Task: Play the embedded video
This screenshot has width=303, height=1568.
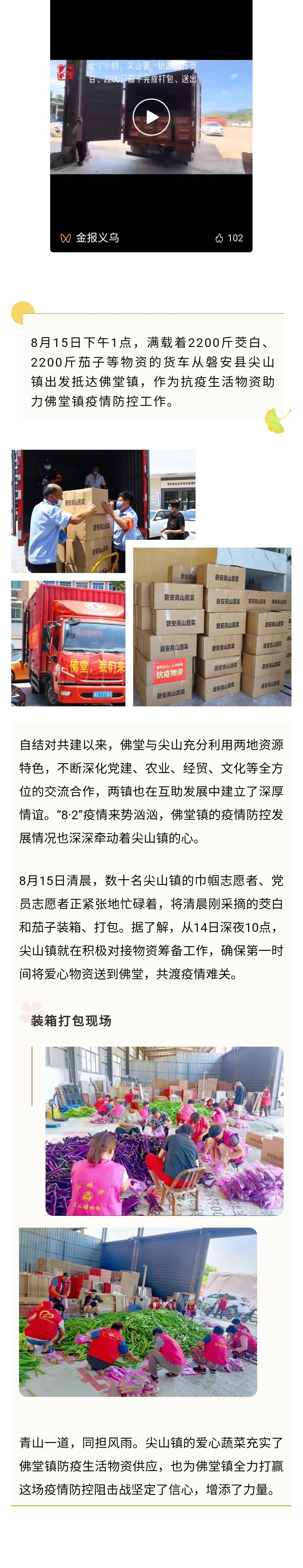Action: tap(151, 117)
